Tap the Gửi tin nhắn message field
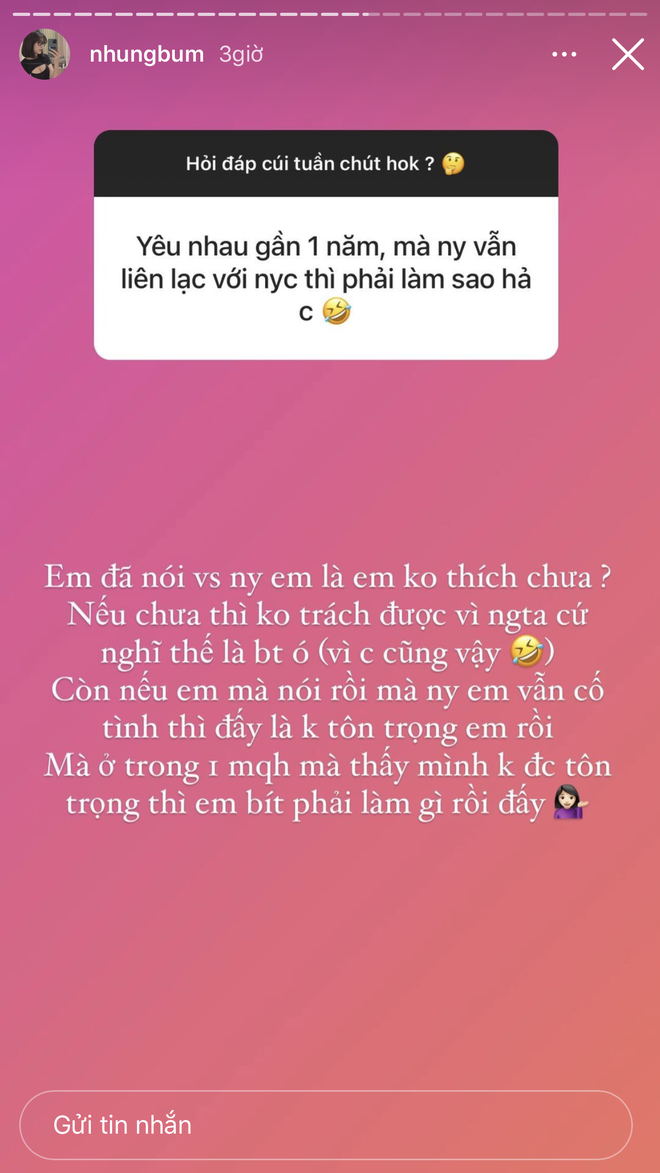 tap(325, 1125)
